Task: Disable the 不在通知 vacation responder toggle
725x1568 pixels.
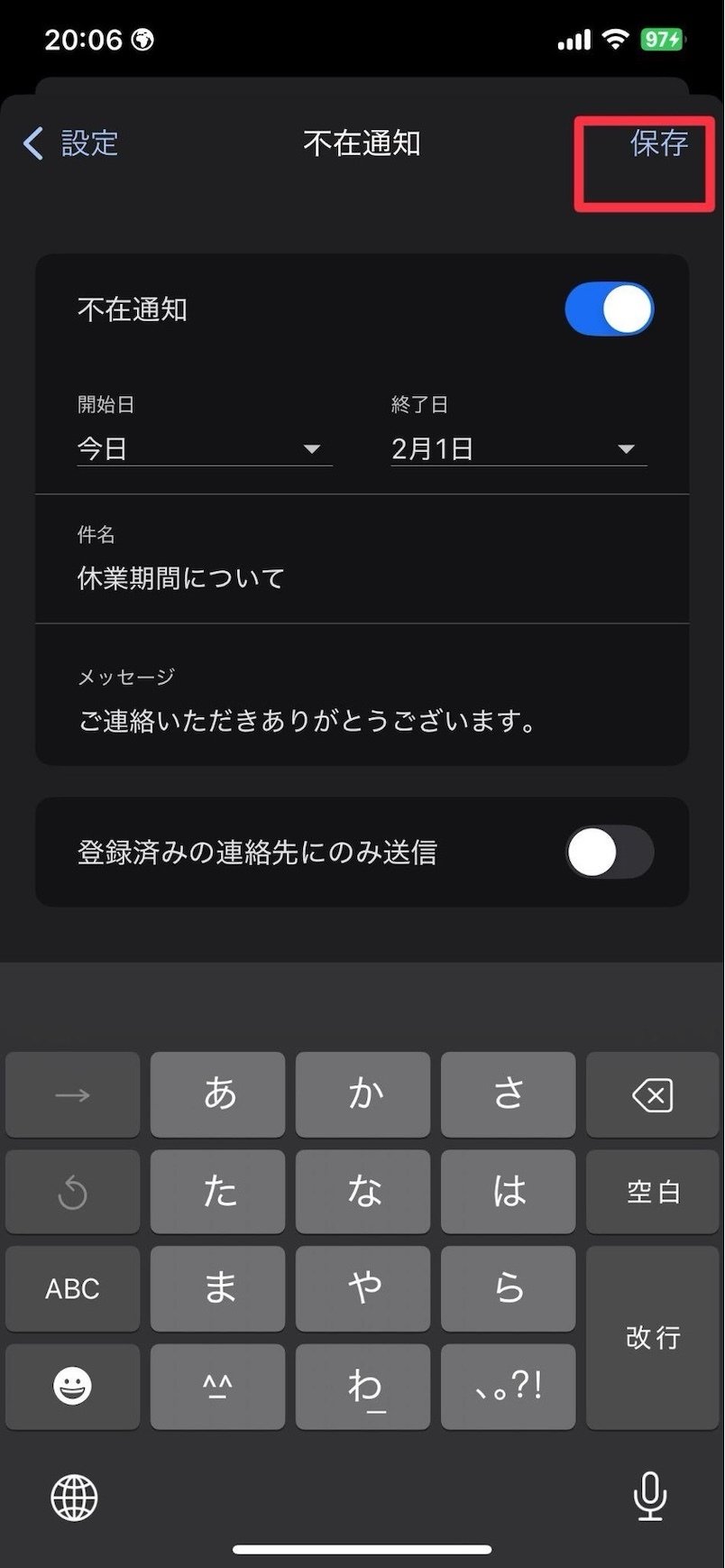Action: [609, 309]
